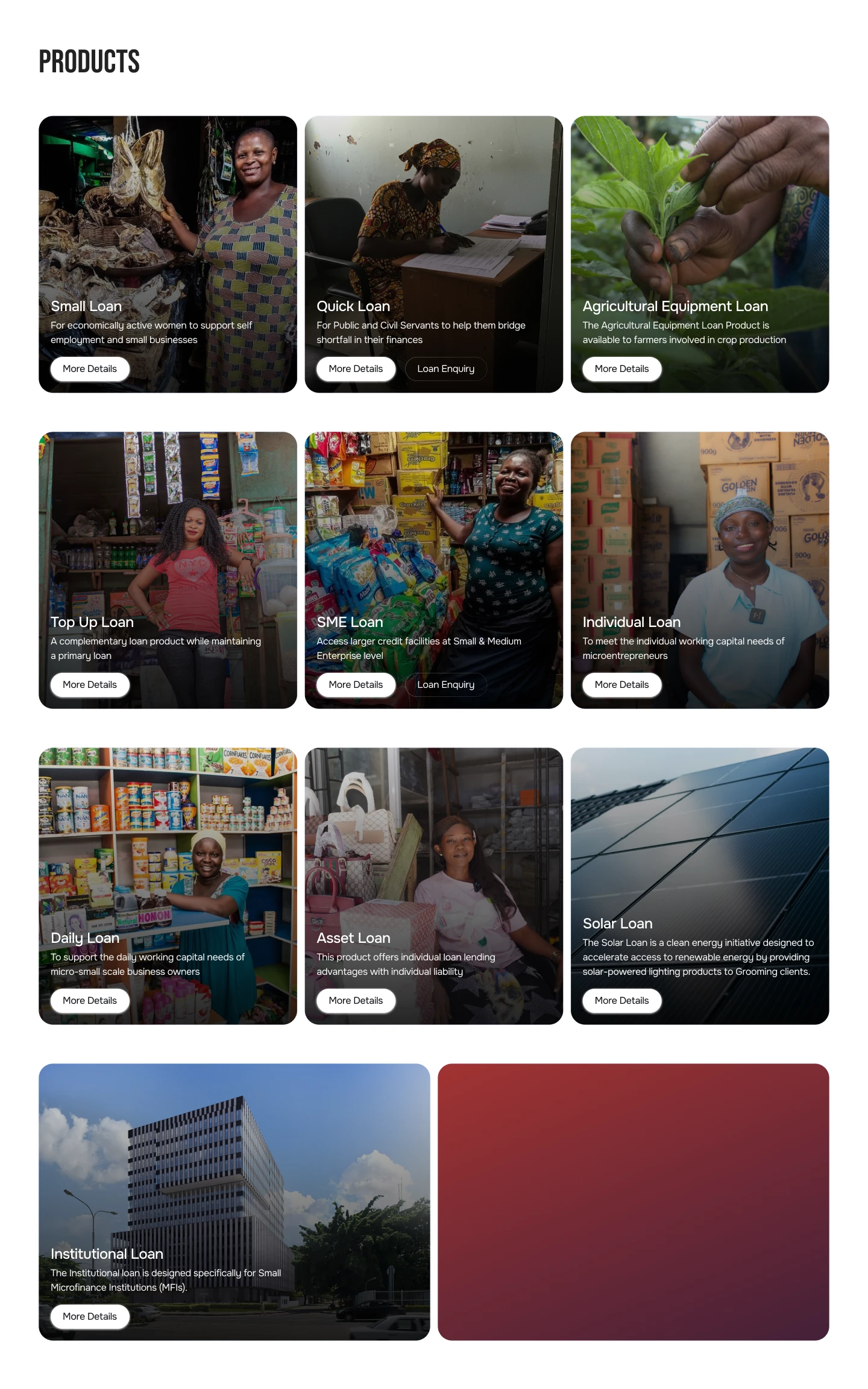Open More Details for Individual Loan

621,685
